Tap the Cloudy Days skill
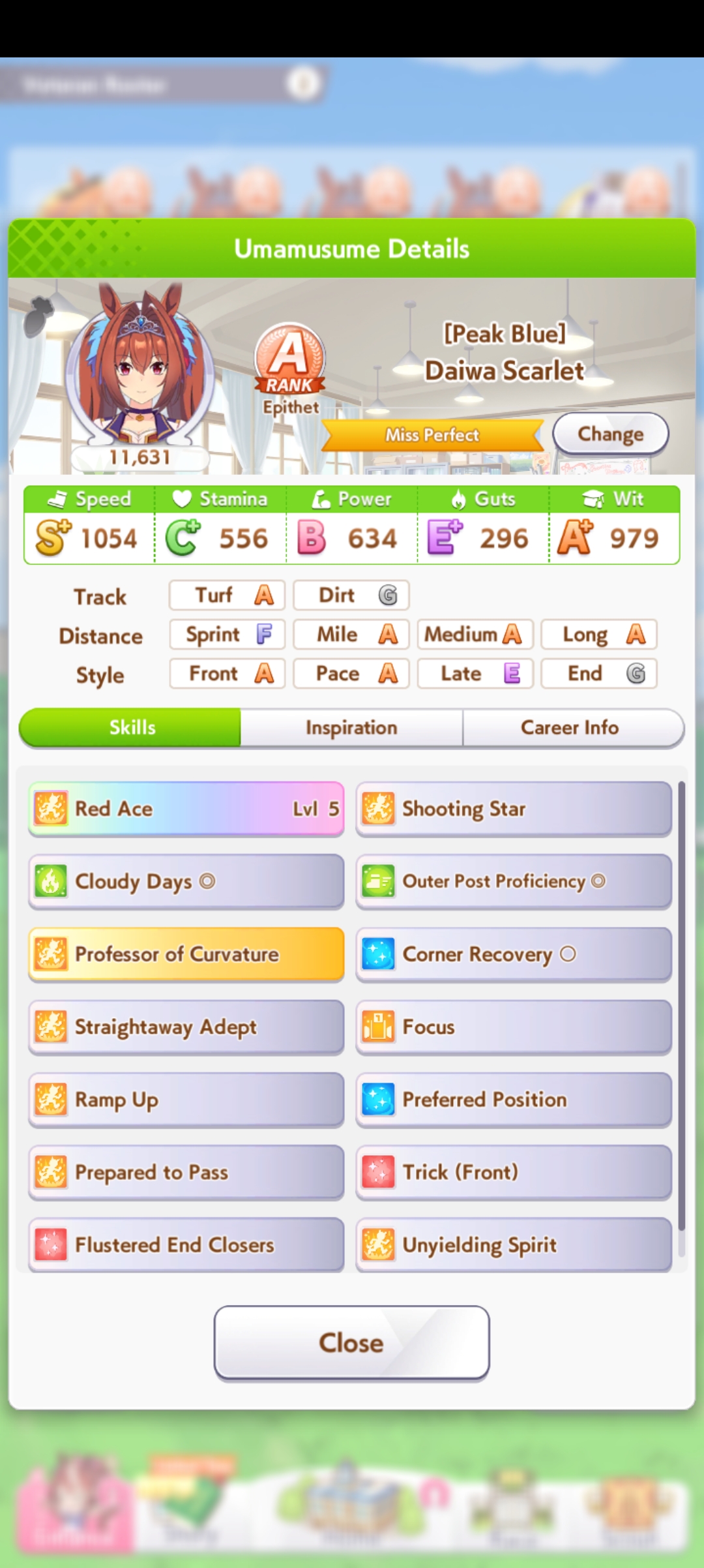 pos(186,881)
